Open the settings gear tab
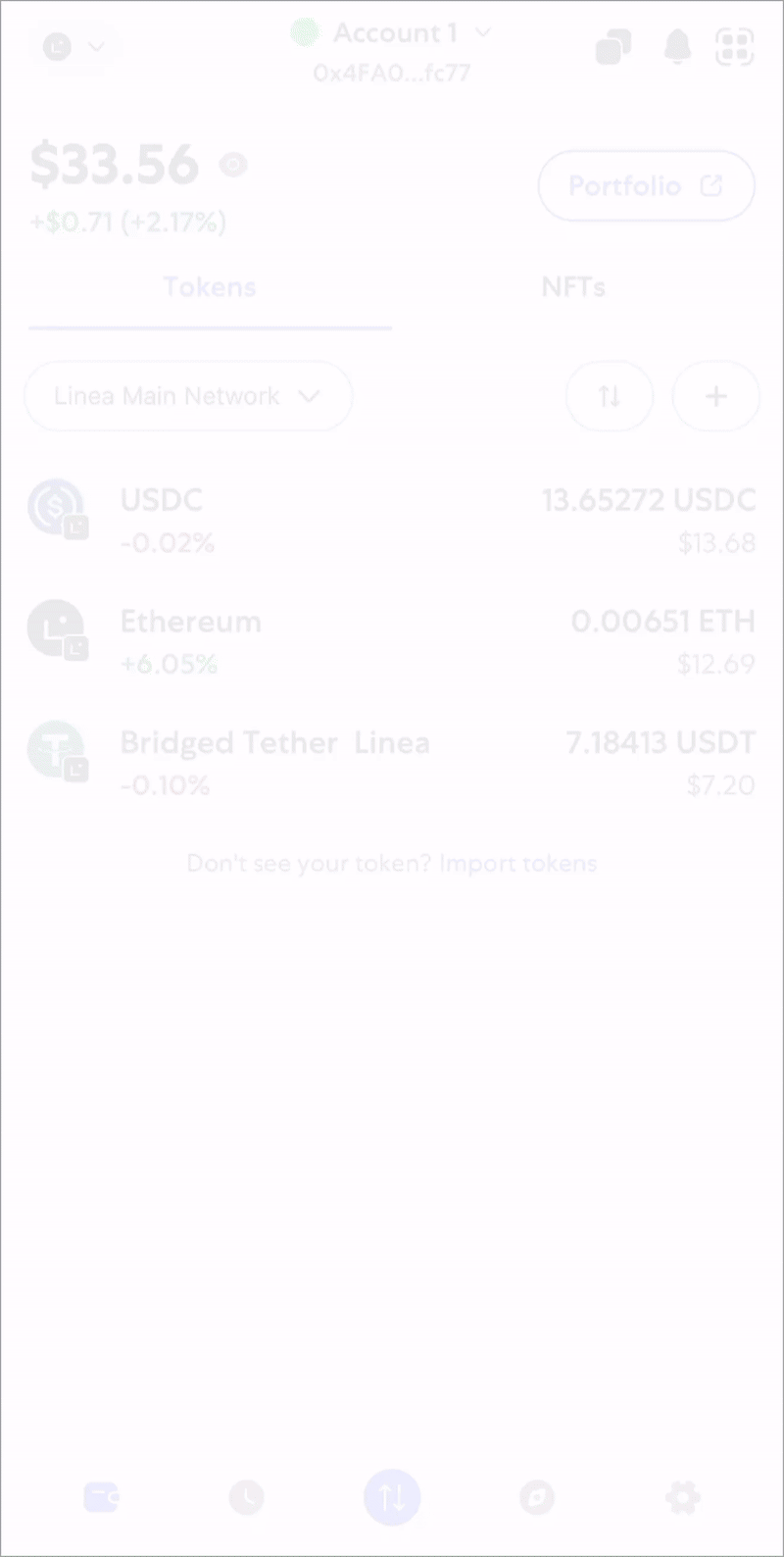Image resolution: width=784 pixels, height=1557 pixels. [x=682, y=1497]
